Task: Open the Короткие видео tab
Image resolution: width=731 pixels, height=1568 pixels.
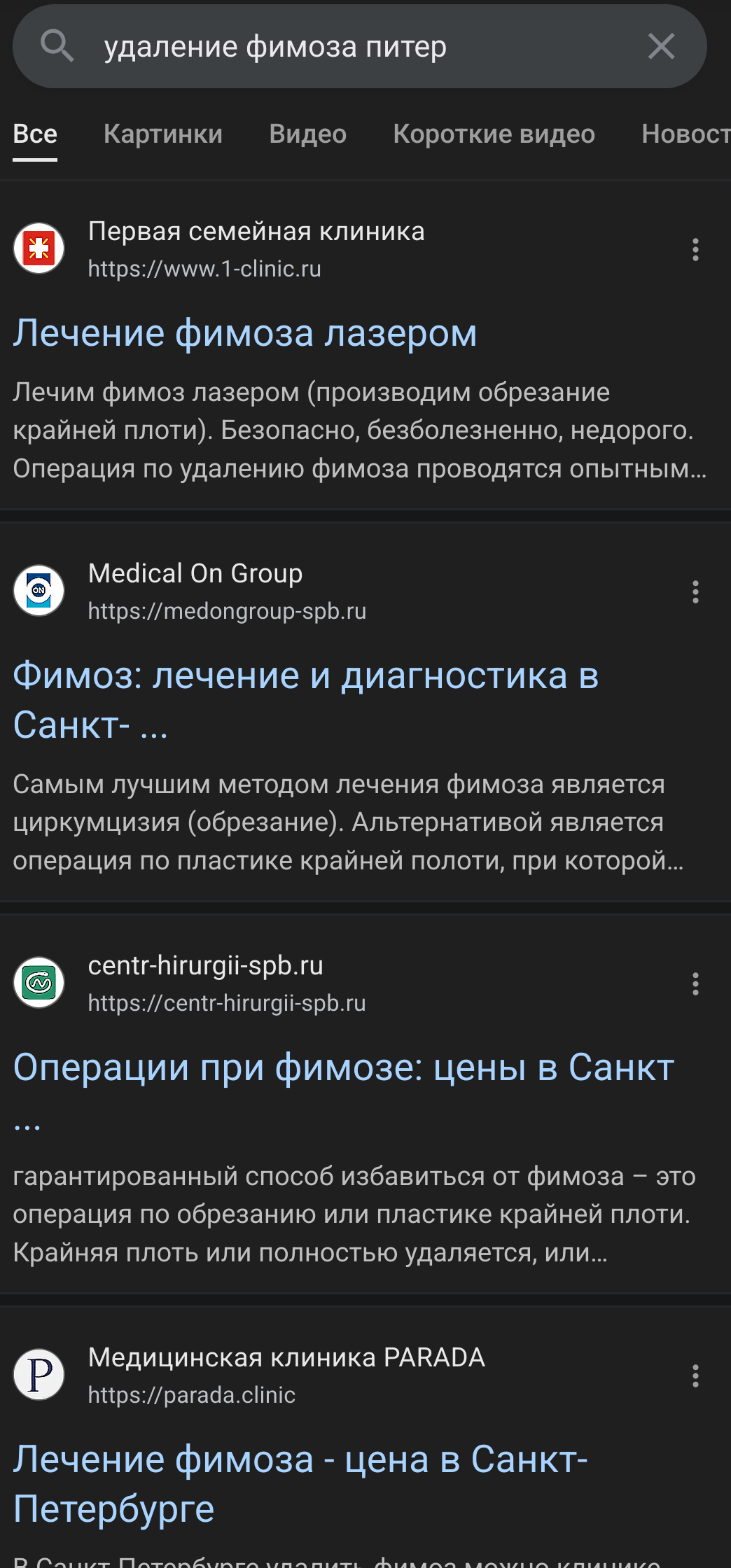Action: 494,134
